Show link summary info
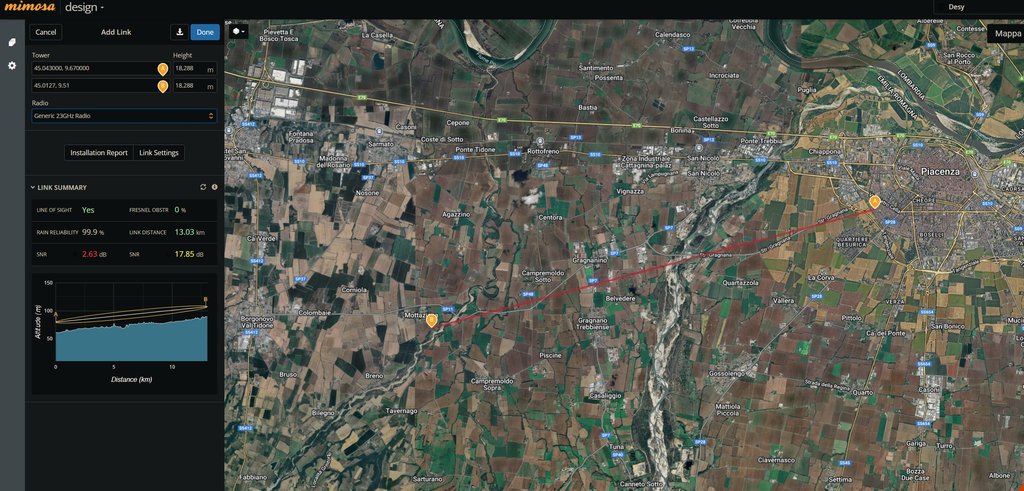The image size is (1024, 491). (214, 187)
